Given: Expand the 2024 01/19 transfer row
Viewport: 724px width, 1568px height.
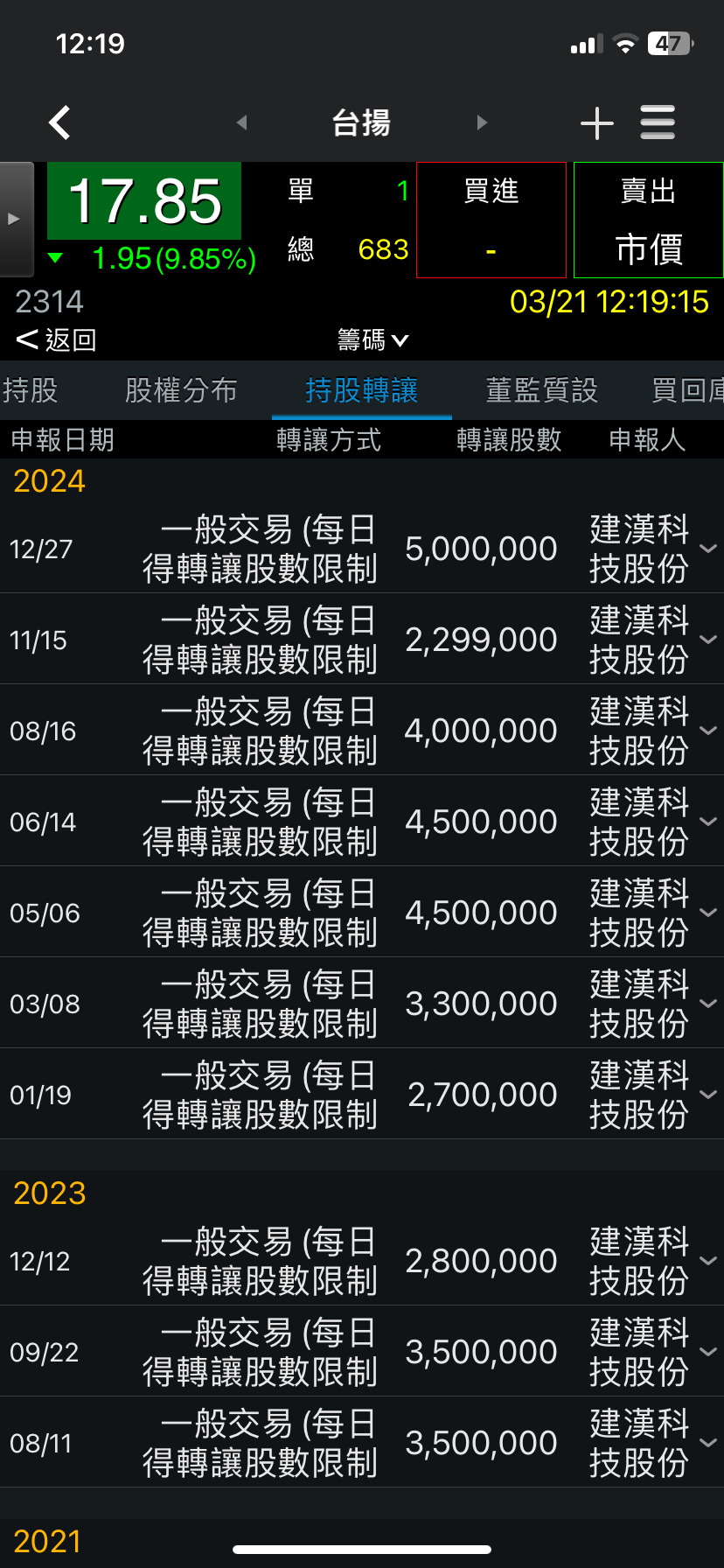Looking at the screenshot, I should click(708, 1095).
